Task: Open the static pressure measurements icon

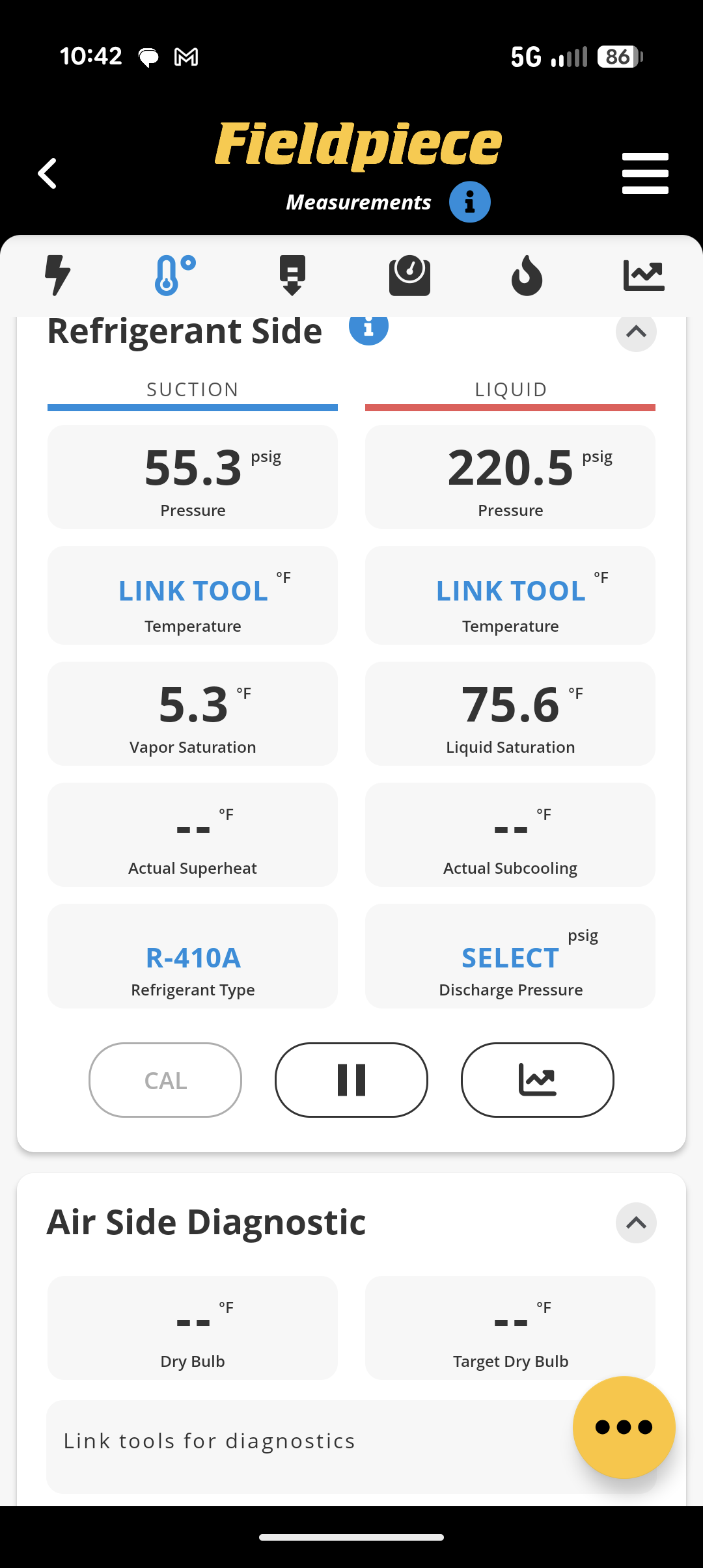Action: (x=292, y=276)
